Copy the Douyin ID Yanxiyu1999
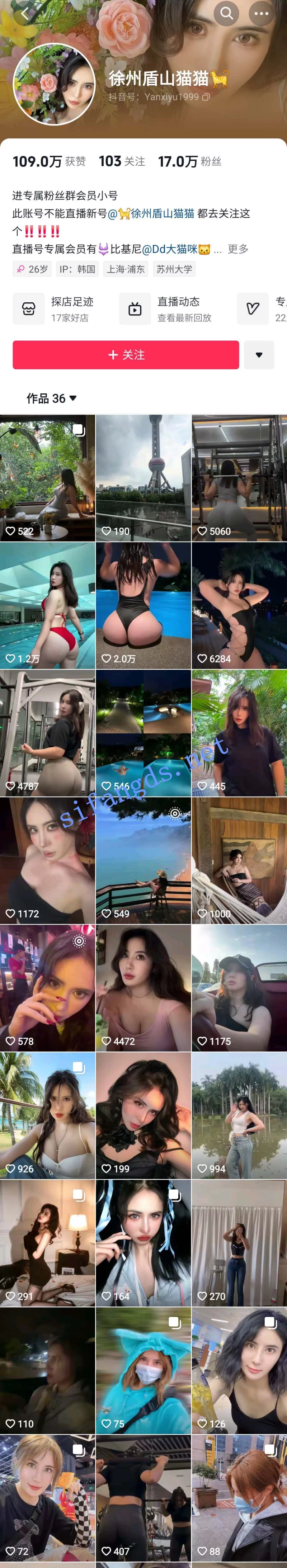 tap(206, 97)
